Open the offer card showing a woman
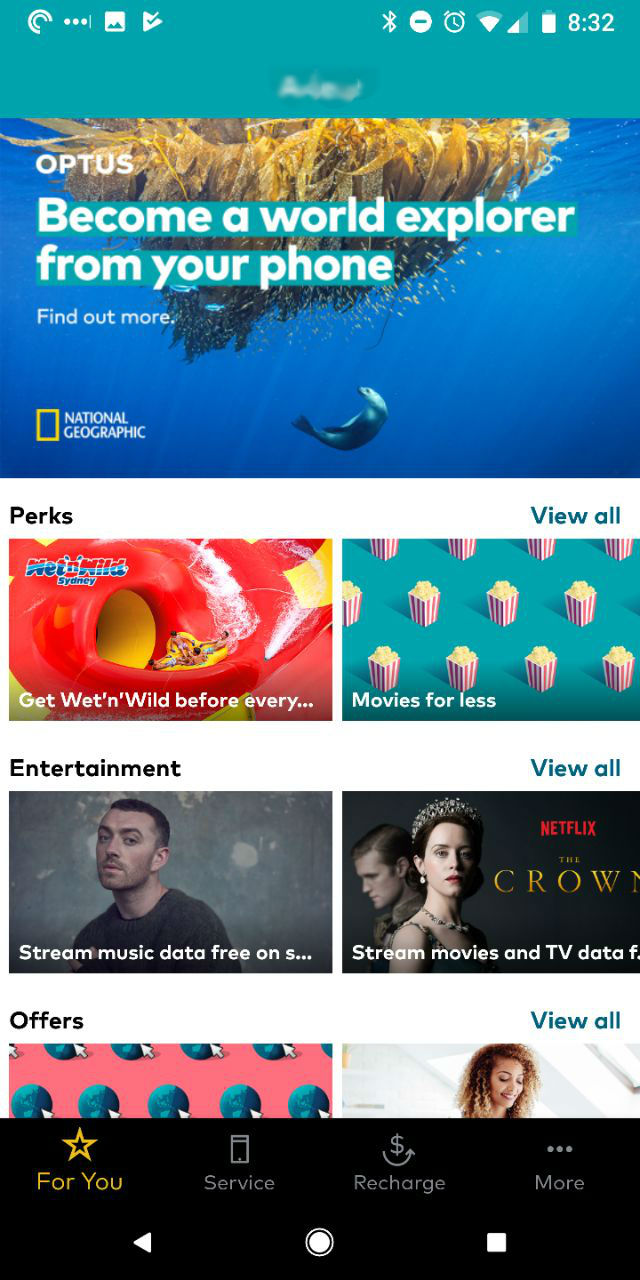 point(491,1081)
